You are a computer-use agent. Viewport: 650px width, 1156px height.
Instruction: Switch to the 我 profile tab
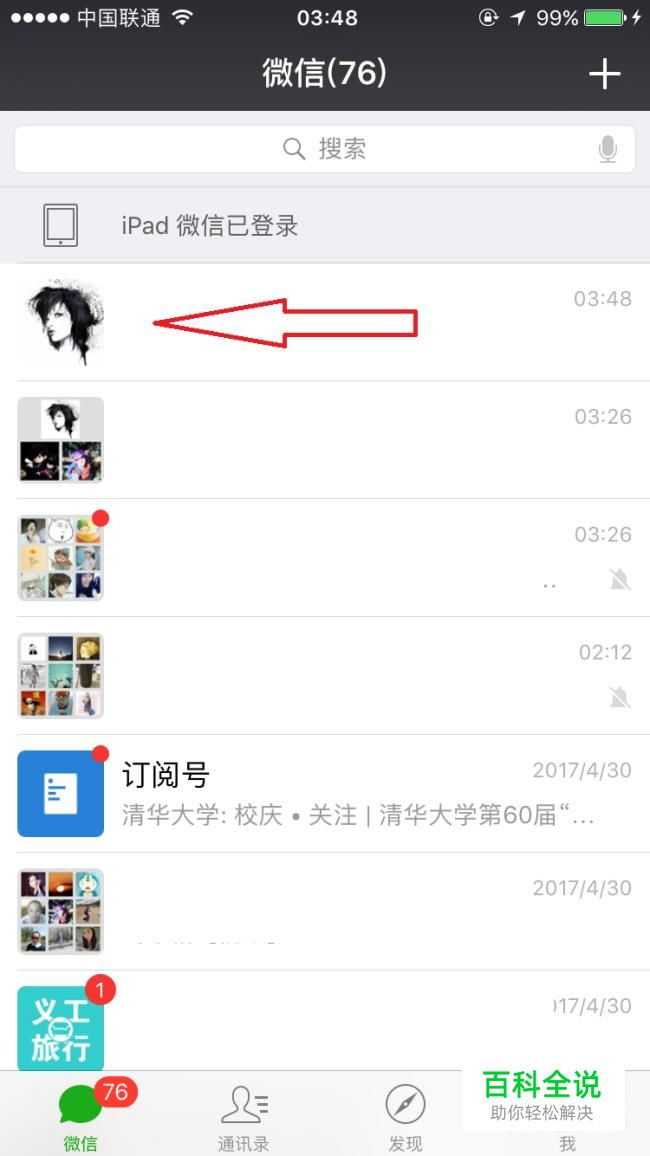click(567, 1130)
